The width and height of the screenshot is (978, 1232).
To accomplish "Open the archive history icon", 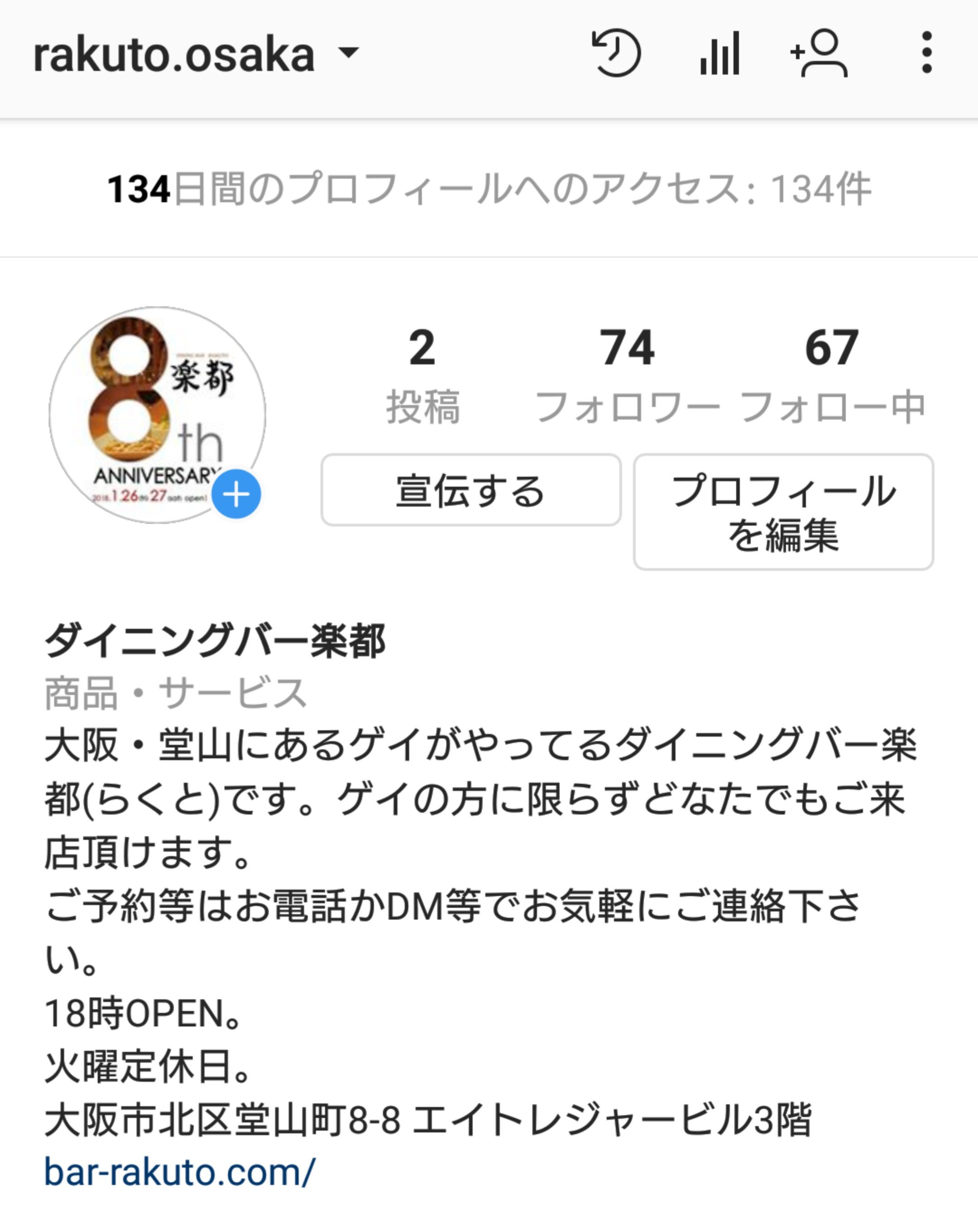I will point(616,53).
